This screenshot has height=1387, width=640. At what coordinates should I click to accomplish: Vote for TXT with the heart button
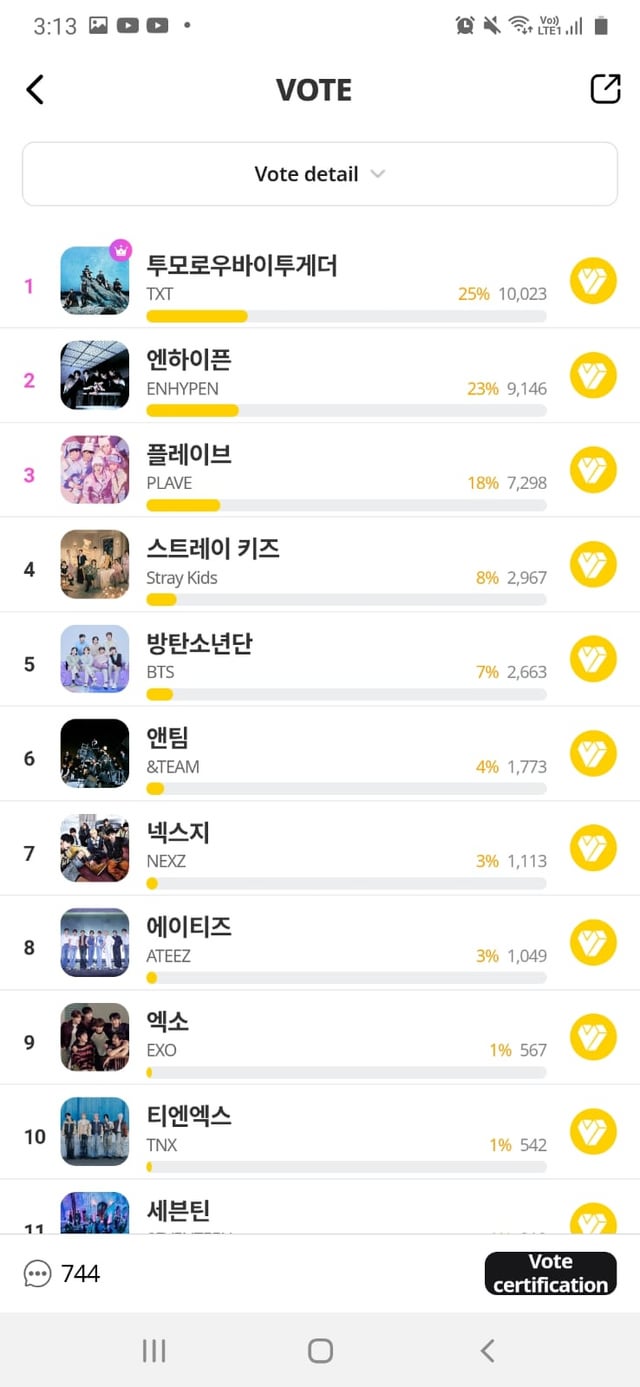point(593,281)
